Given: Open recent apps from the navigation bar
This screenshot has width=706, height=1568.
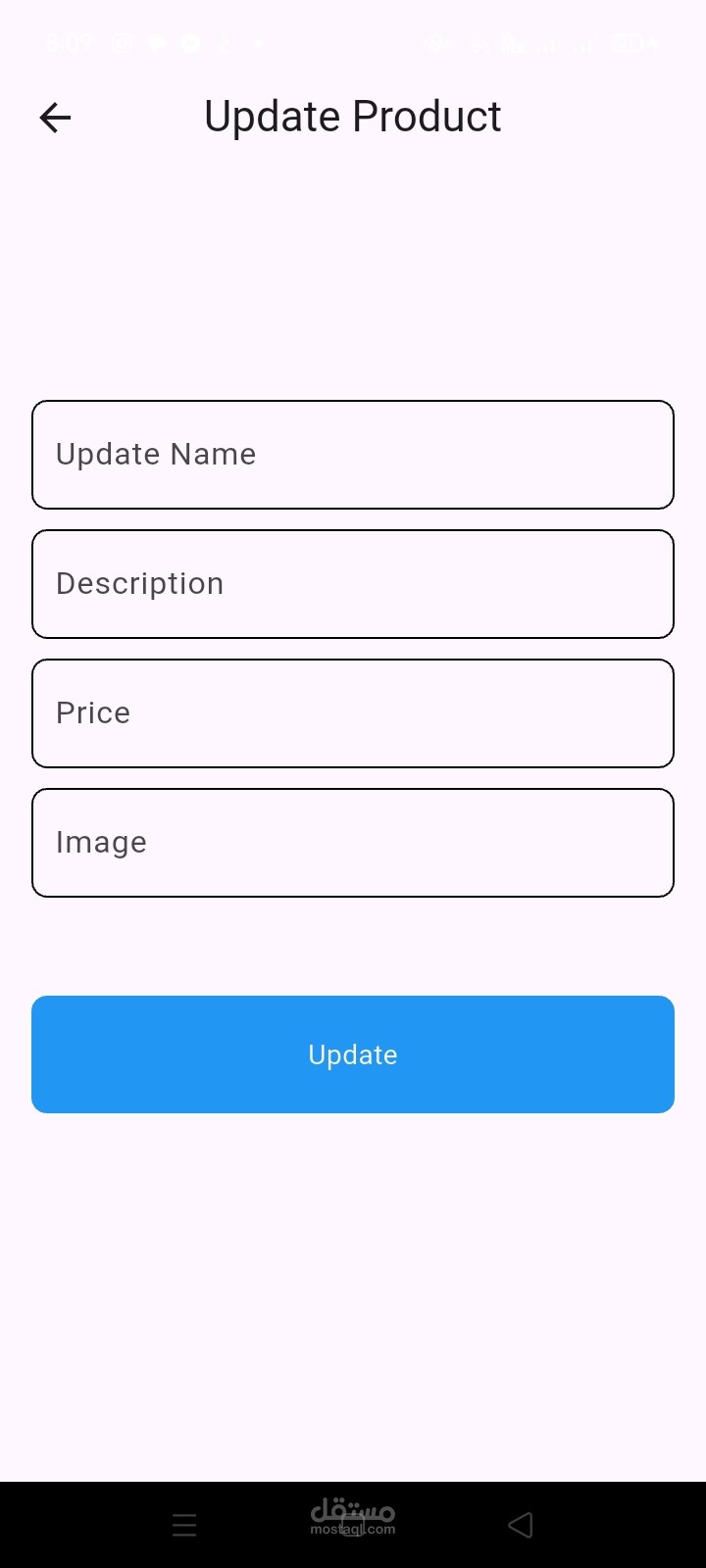Looking at the screenshot, I should point(184,1525).
